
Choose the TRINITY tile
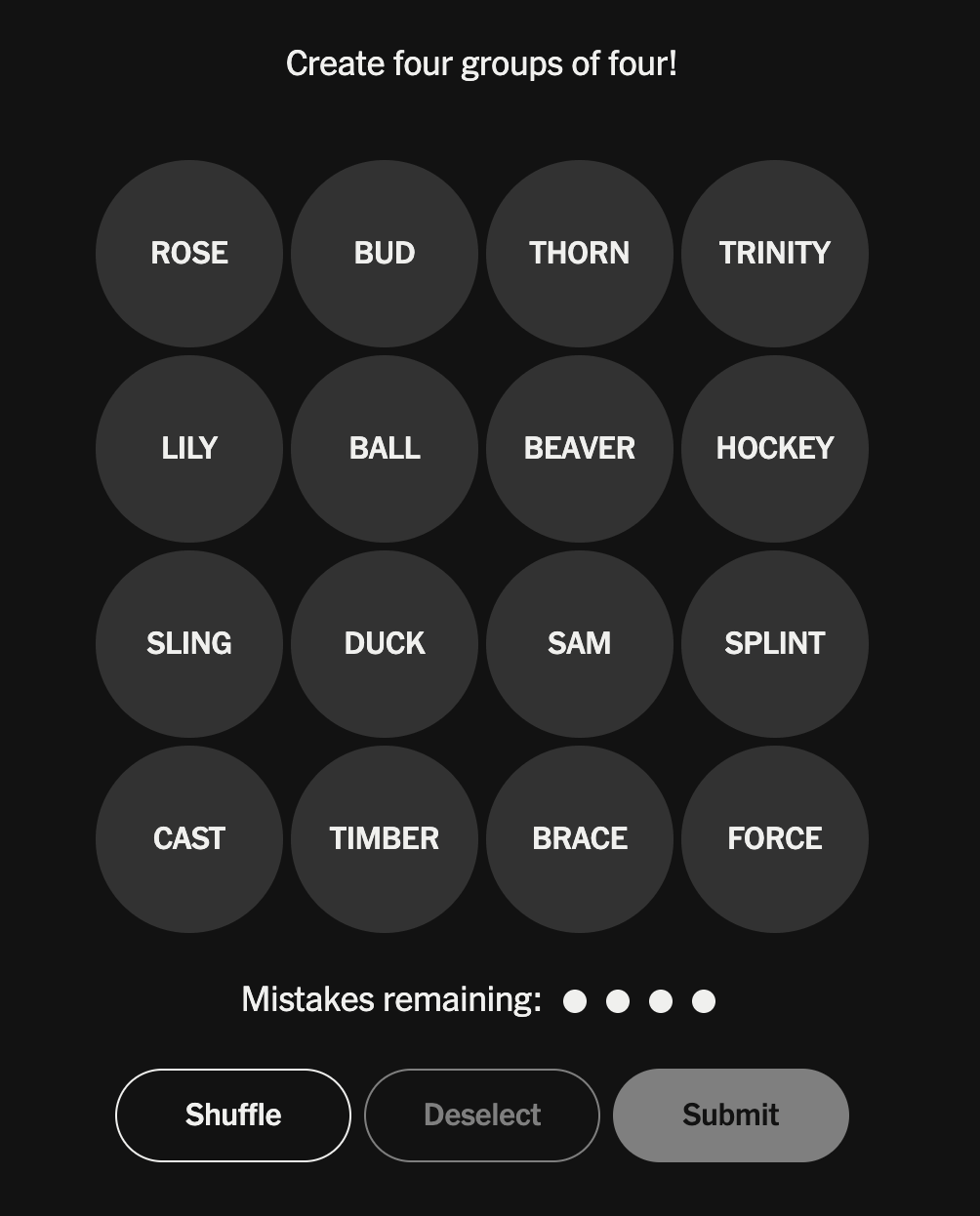tap(775, 254)
